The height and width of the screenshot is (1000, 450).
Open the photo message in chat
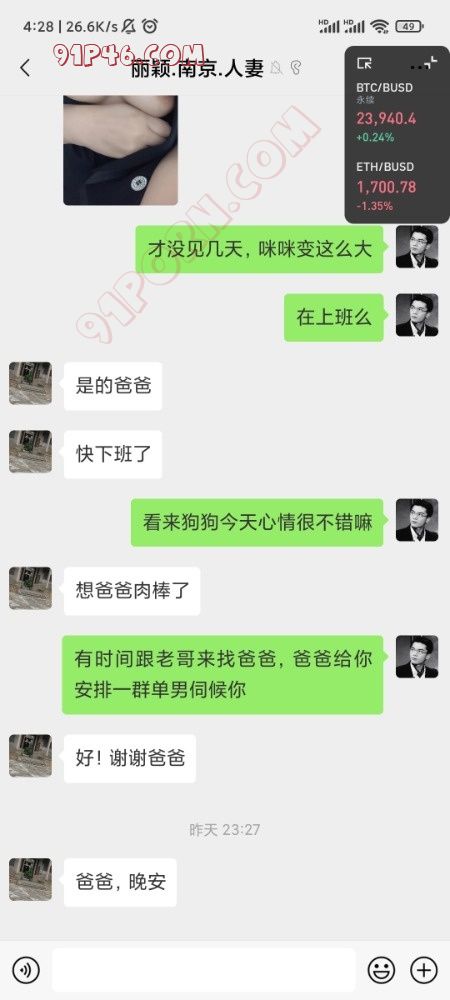tap(120, 150)
